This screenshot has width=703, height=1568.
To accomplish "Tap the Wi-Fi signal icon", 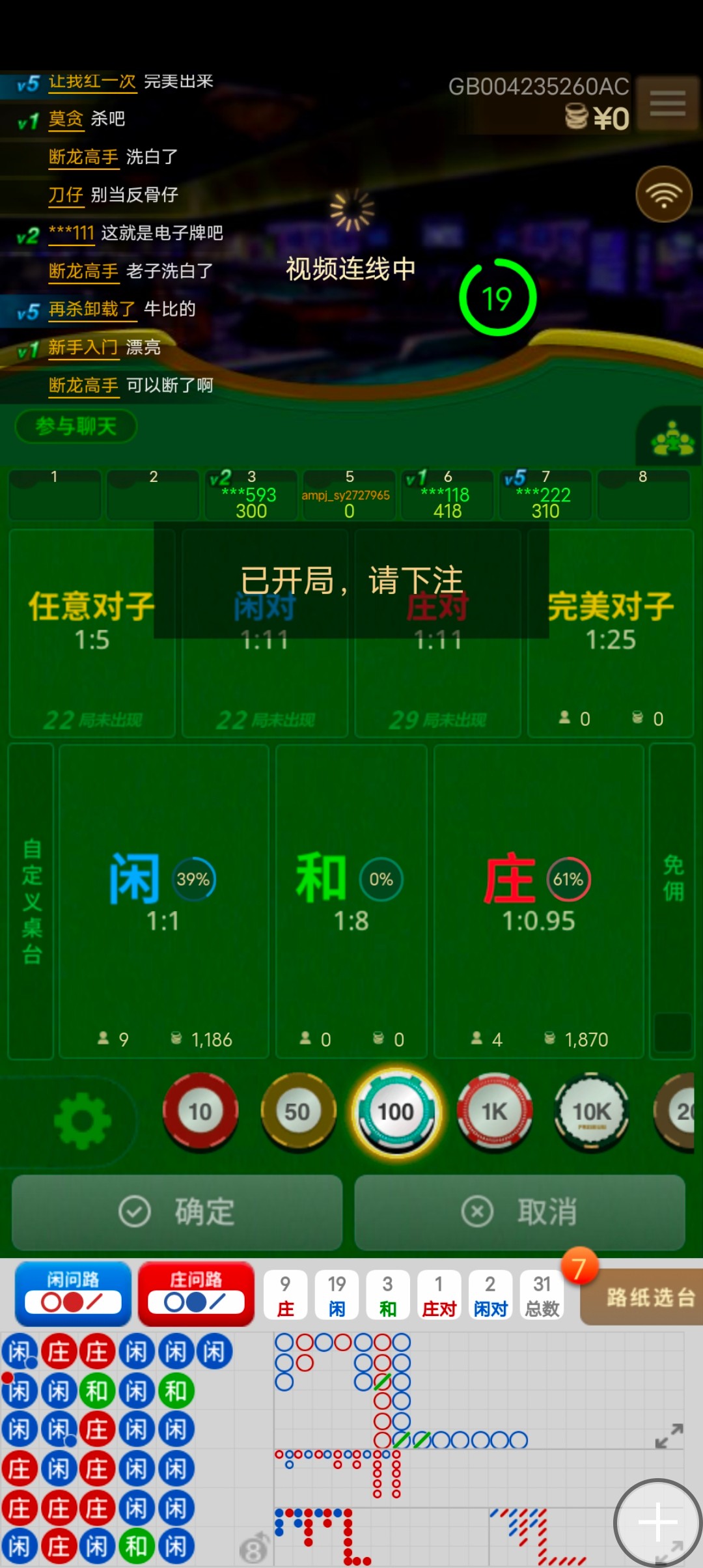I will point(663,195).
